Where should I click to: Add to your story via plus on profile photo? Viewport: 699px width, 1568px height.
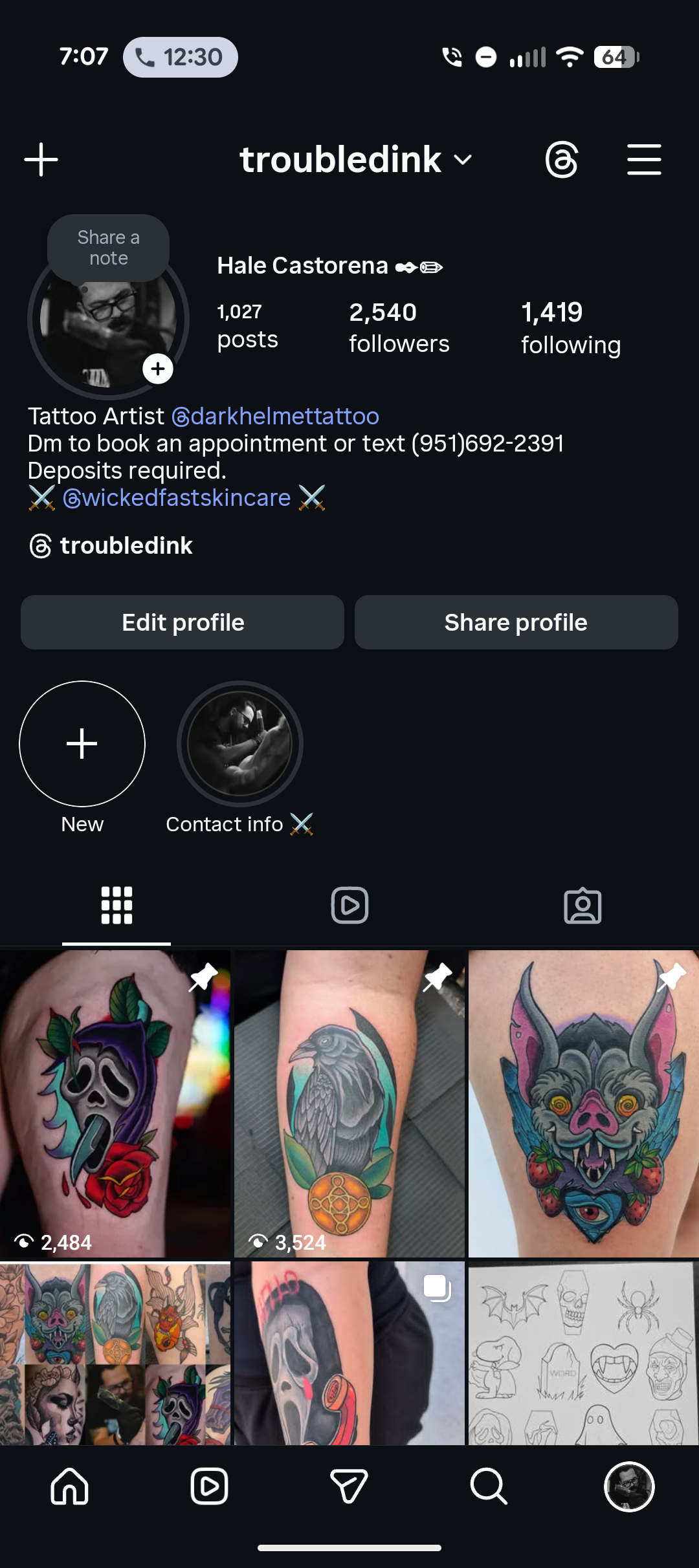pyautogui.click(x=159, y=369)
